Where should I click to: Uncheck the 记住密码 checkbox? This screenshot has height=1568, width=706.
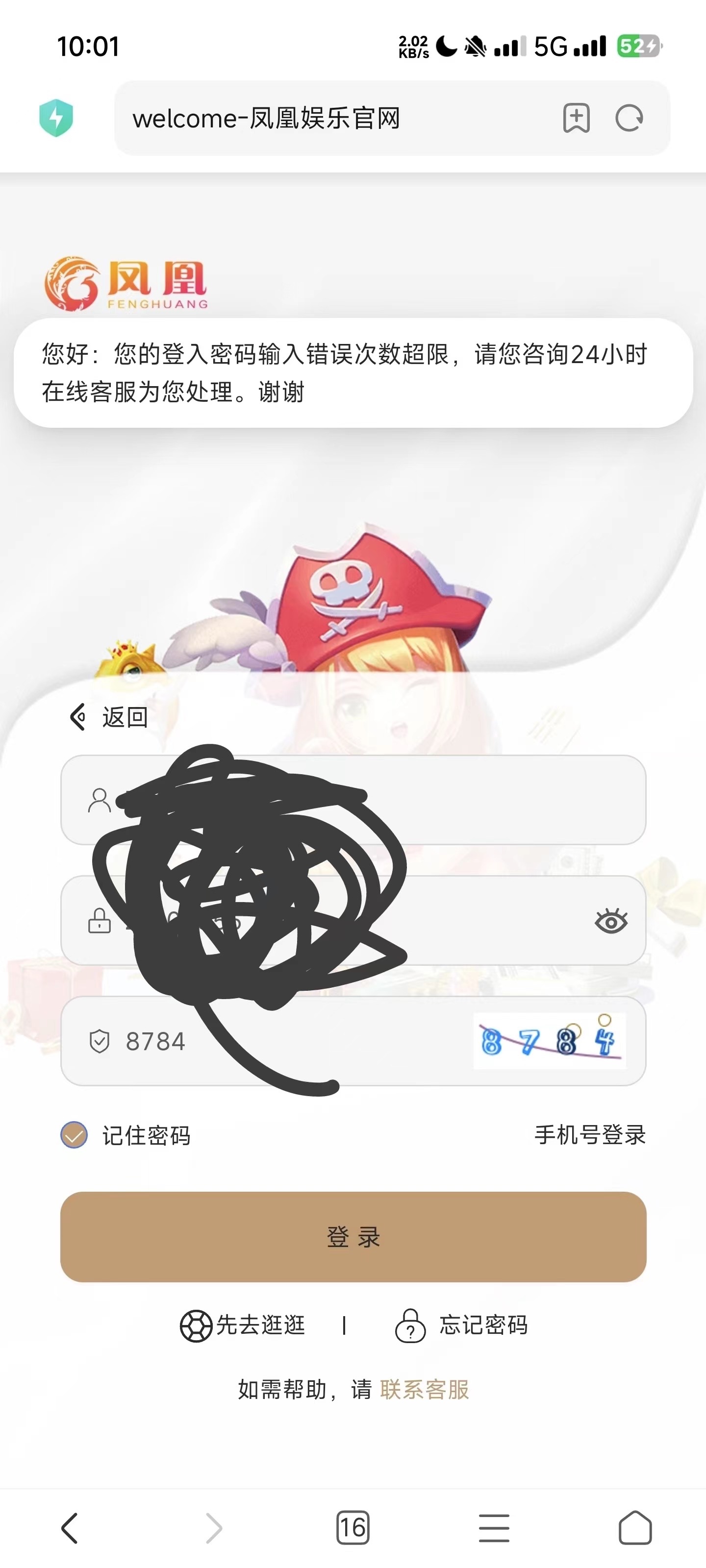coord(75,1135)
